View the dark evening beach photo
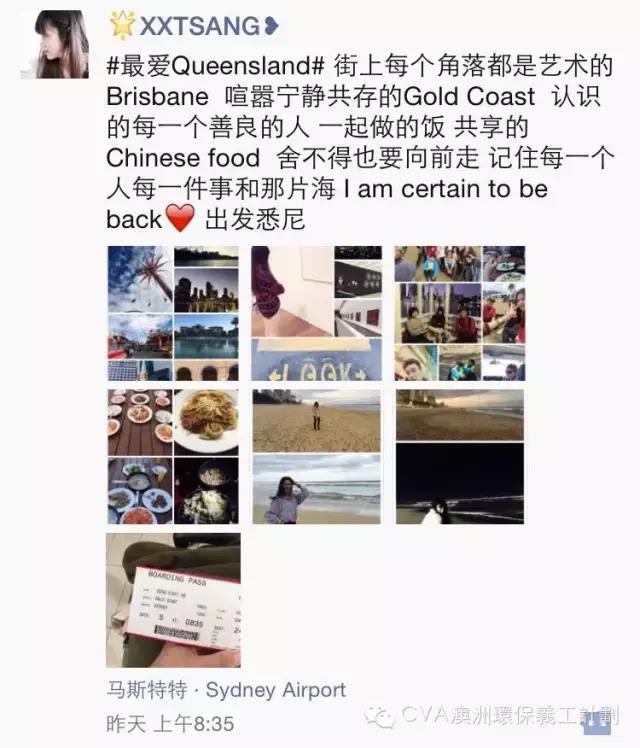This screenshot has width=640, height=748. pyautogui.click(x=459, y=457)
